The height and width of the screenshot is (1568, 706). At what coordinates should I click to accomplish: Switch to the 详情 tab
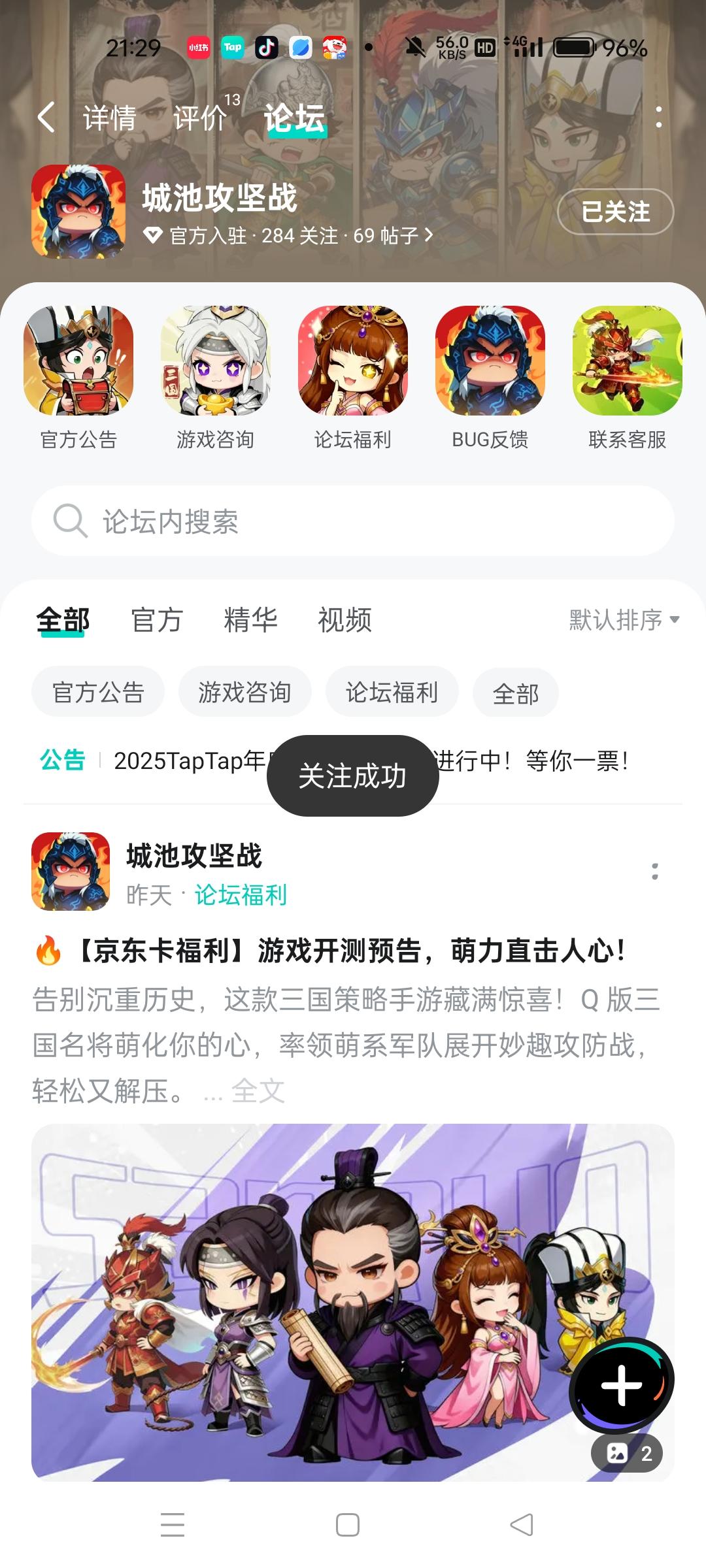[109, 118]
